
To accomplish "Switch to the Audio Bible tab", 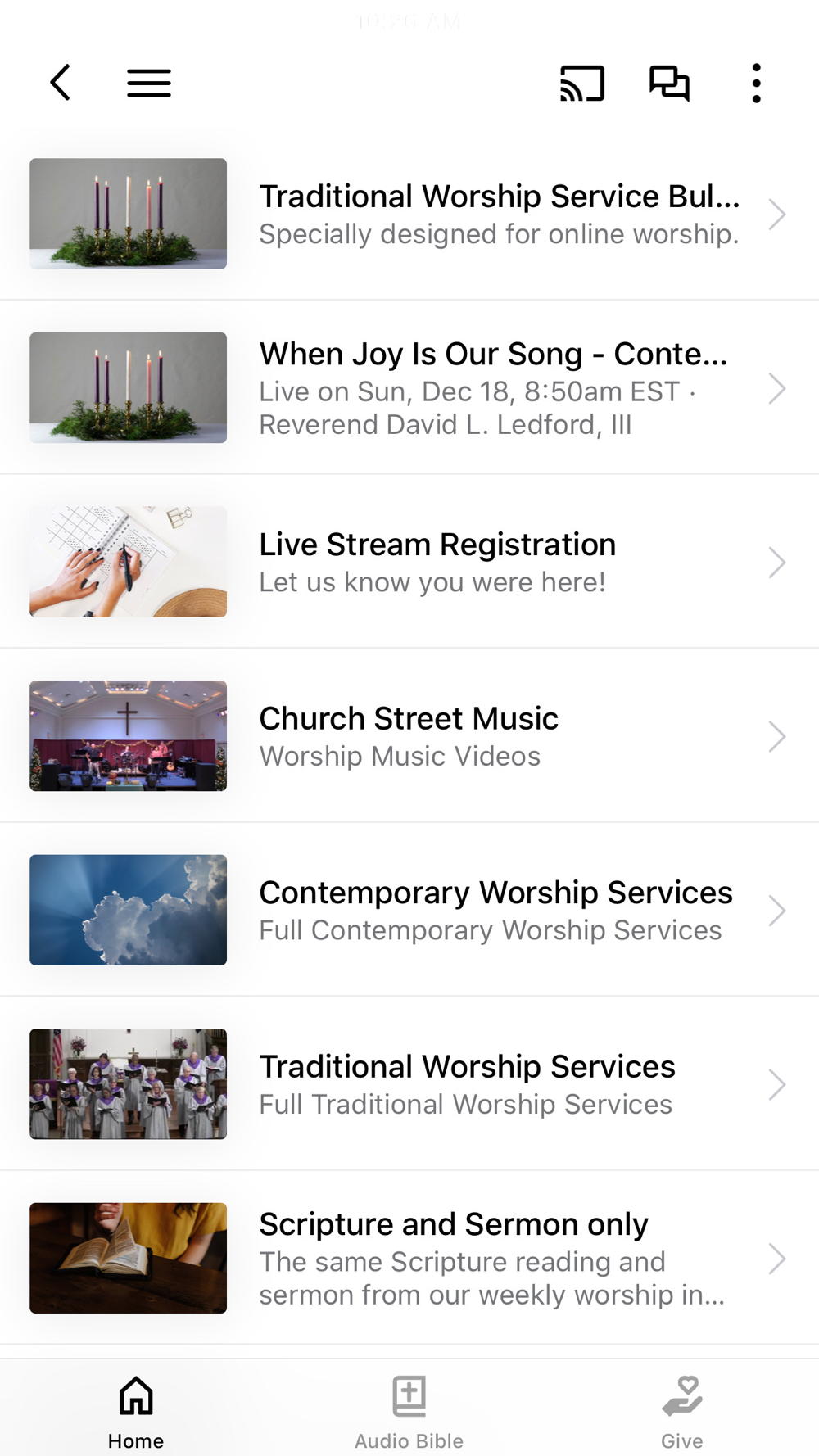I will [x=409, y=1410].
